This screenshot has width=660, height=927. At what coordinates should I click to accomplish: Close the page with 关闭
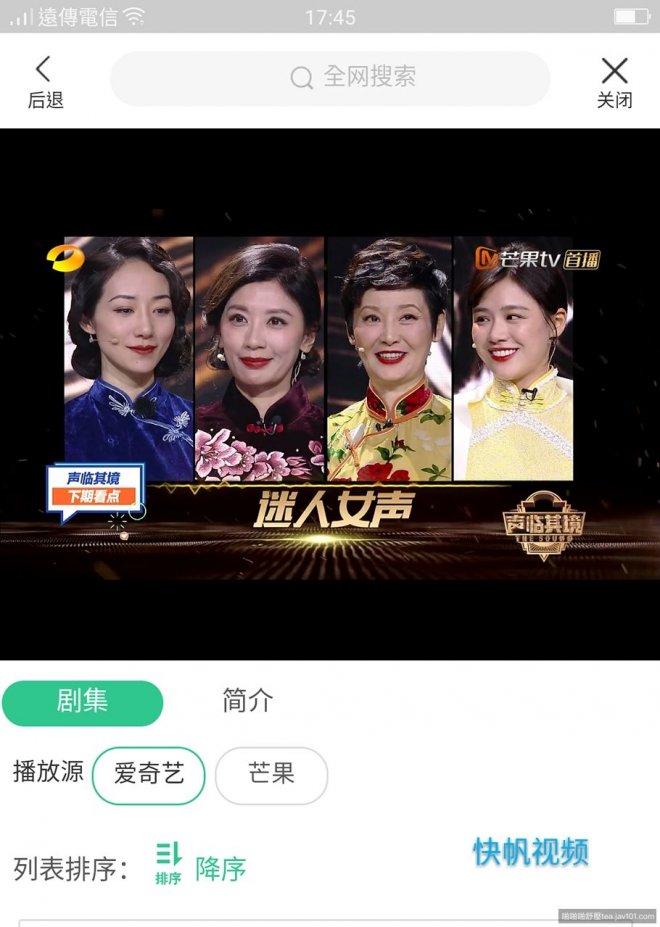coord(614,81)
